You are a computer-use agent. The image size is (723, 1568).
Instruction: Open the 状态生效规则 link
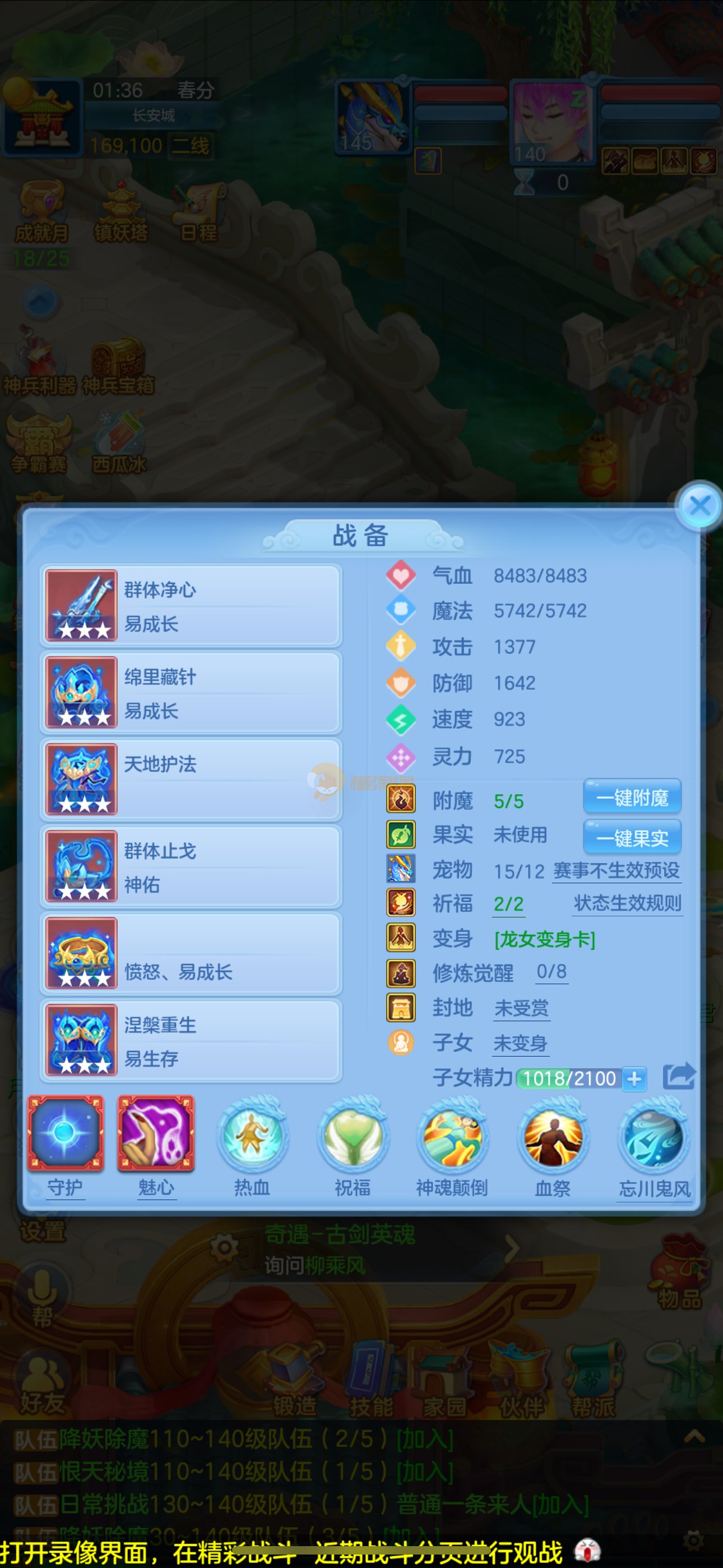[627, 903]
